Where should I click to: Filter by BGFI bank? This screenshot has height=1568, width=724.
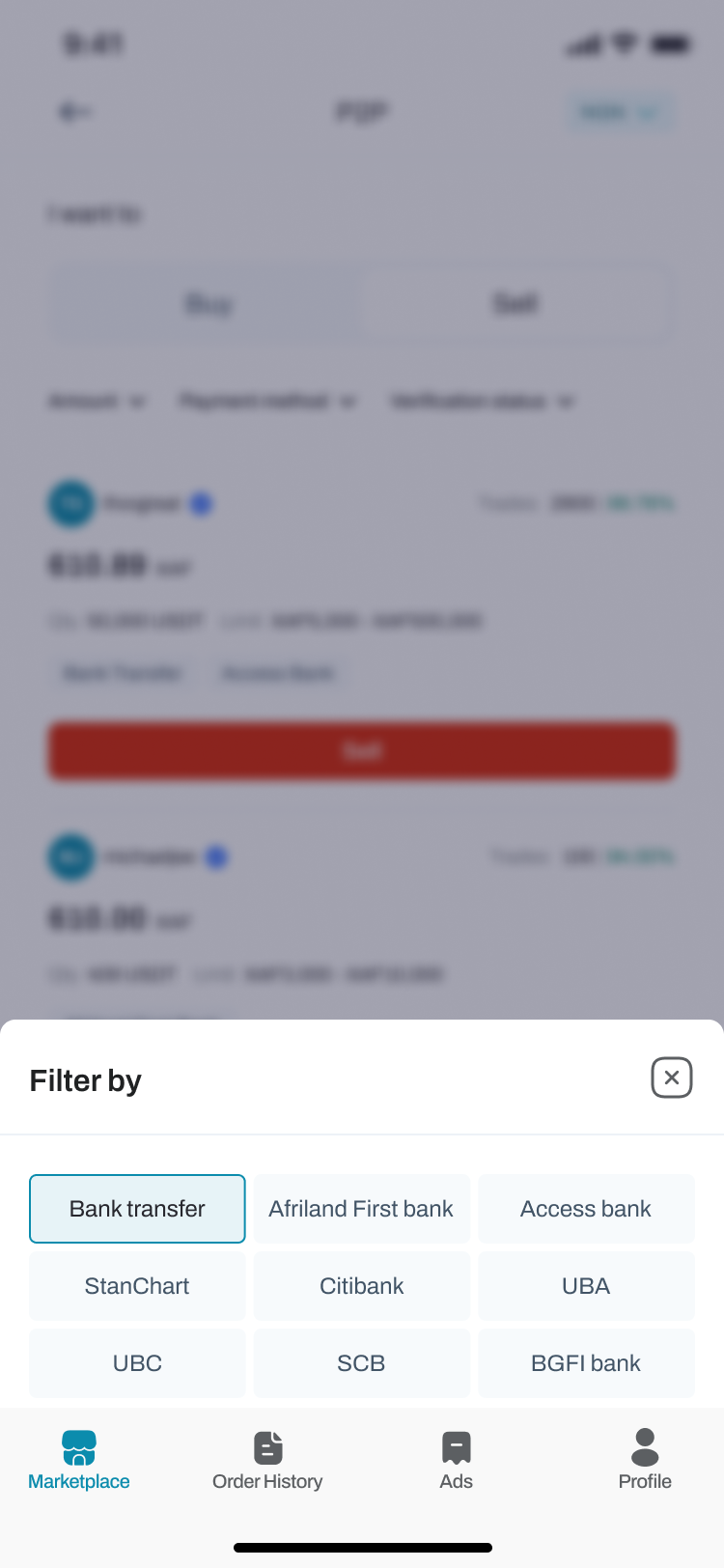point(586,1363)
